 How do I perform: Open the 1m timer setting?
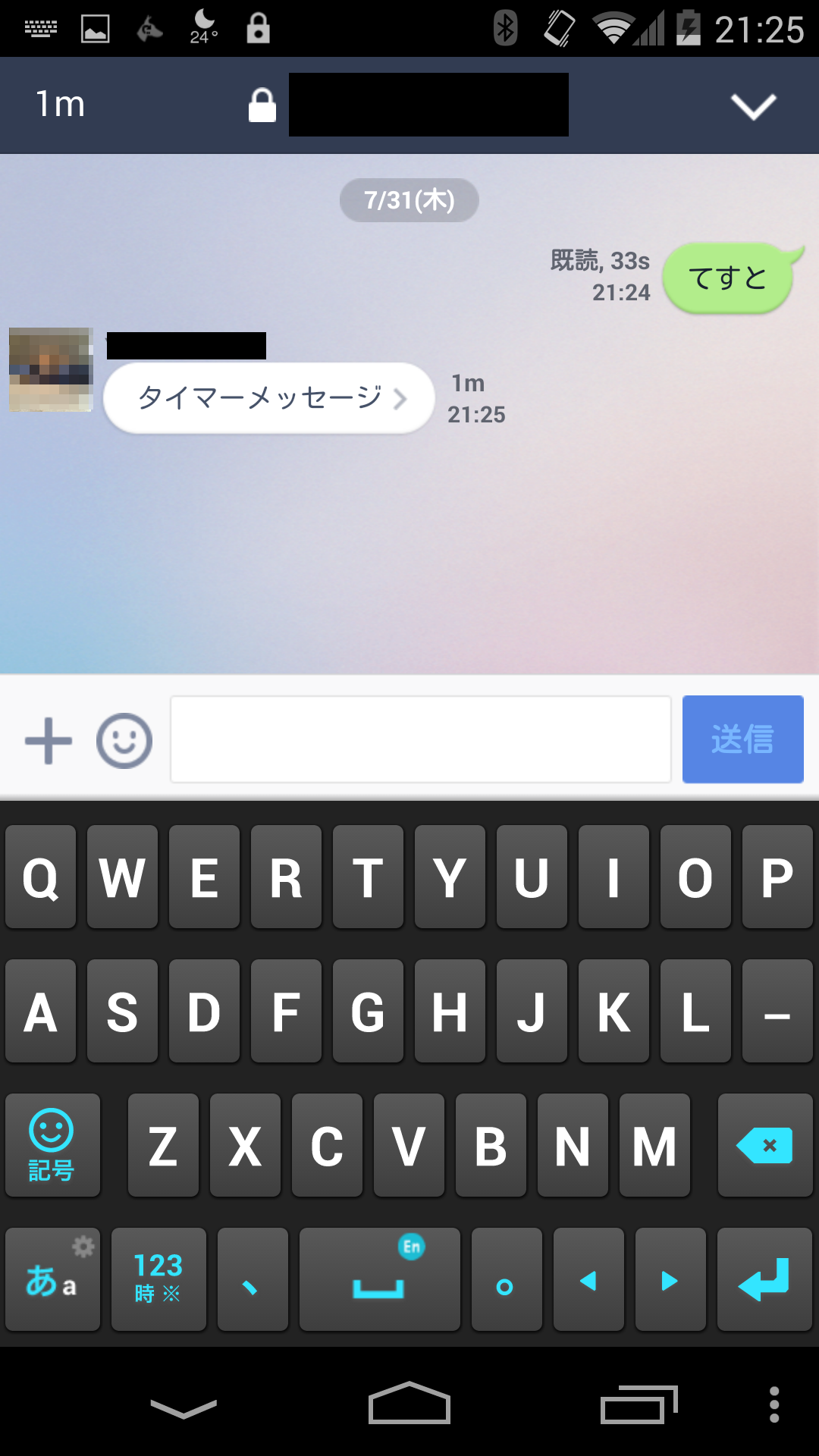click(61, 105)
